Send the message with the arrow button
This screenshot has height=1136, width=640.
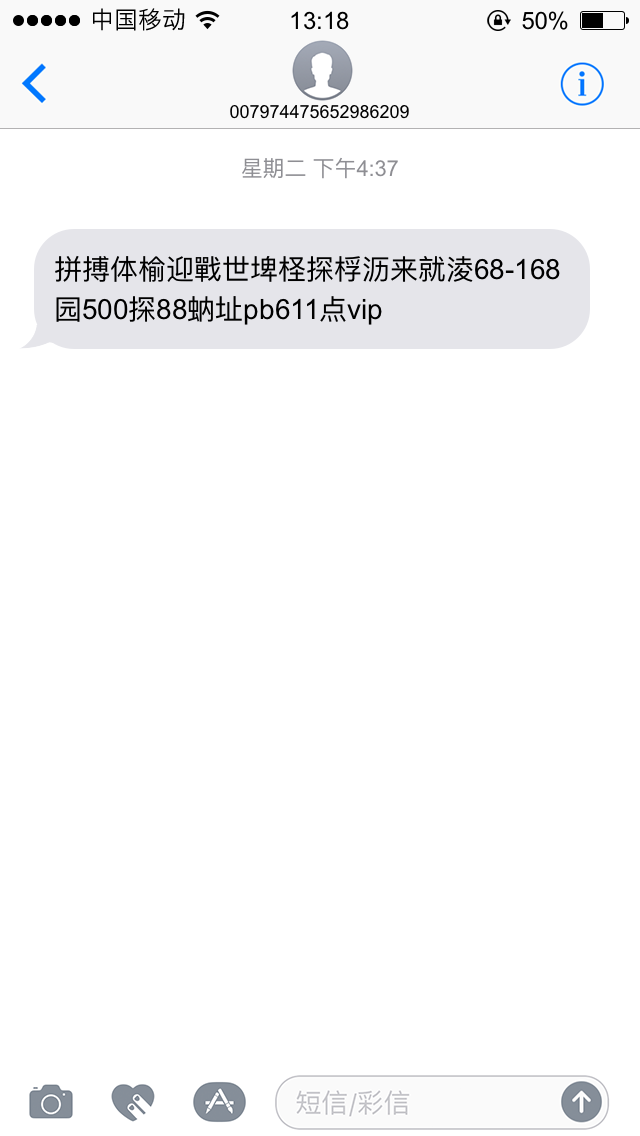(581, 1102)
